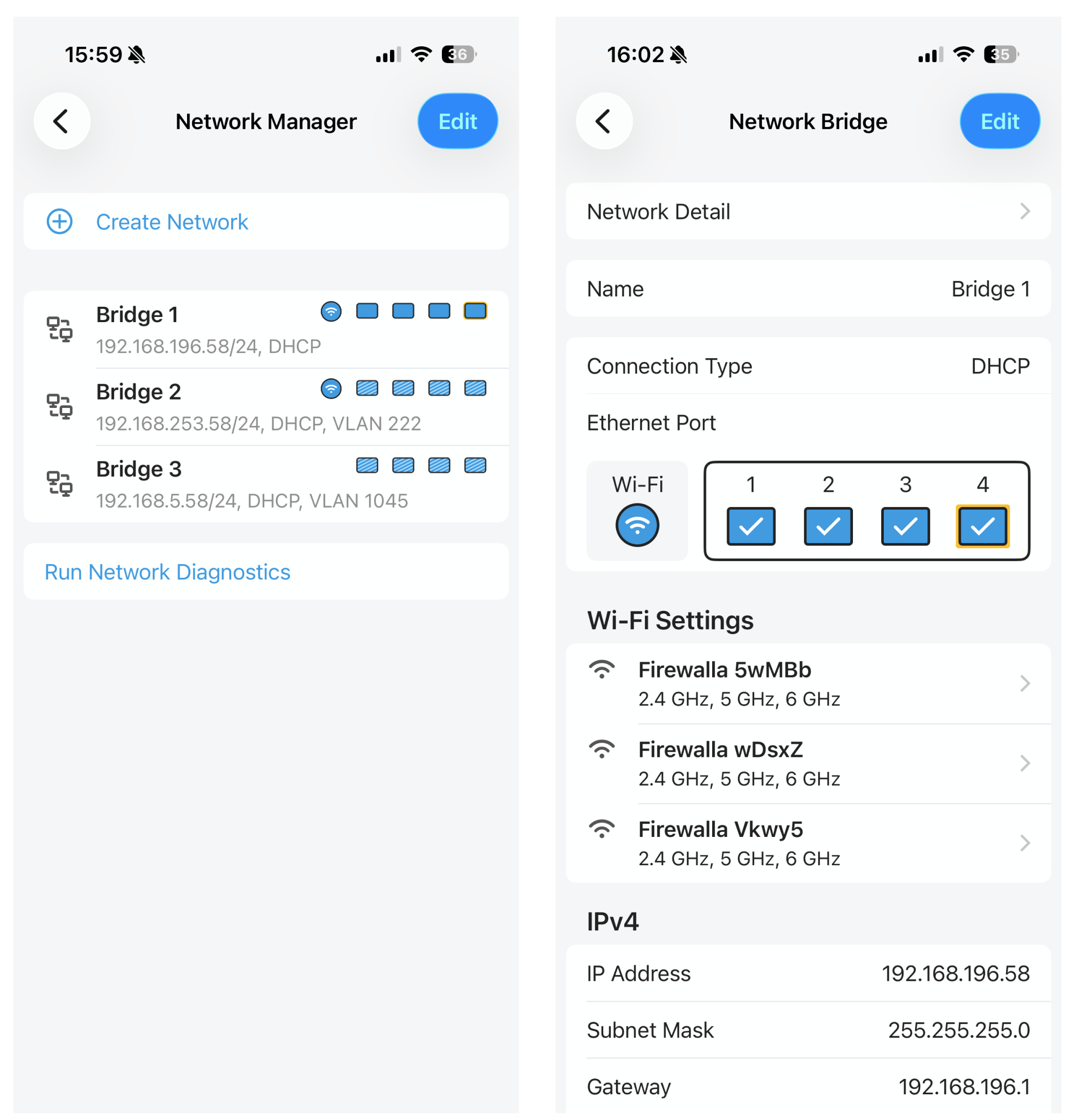
Task: Create a new network
Action: pyautogui.click(x=172, y=222)
